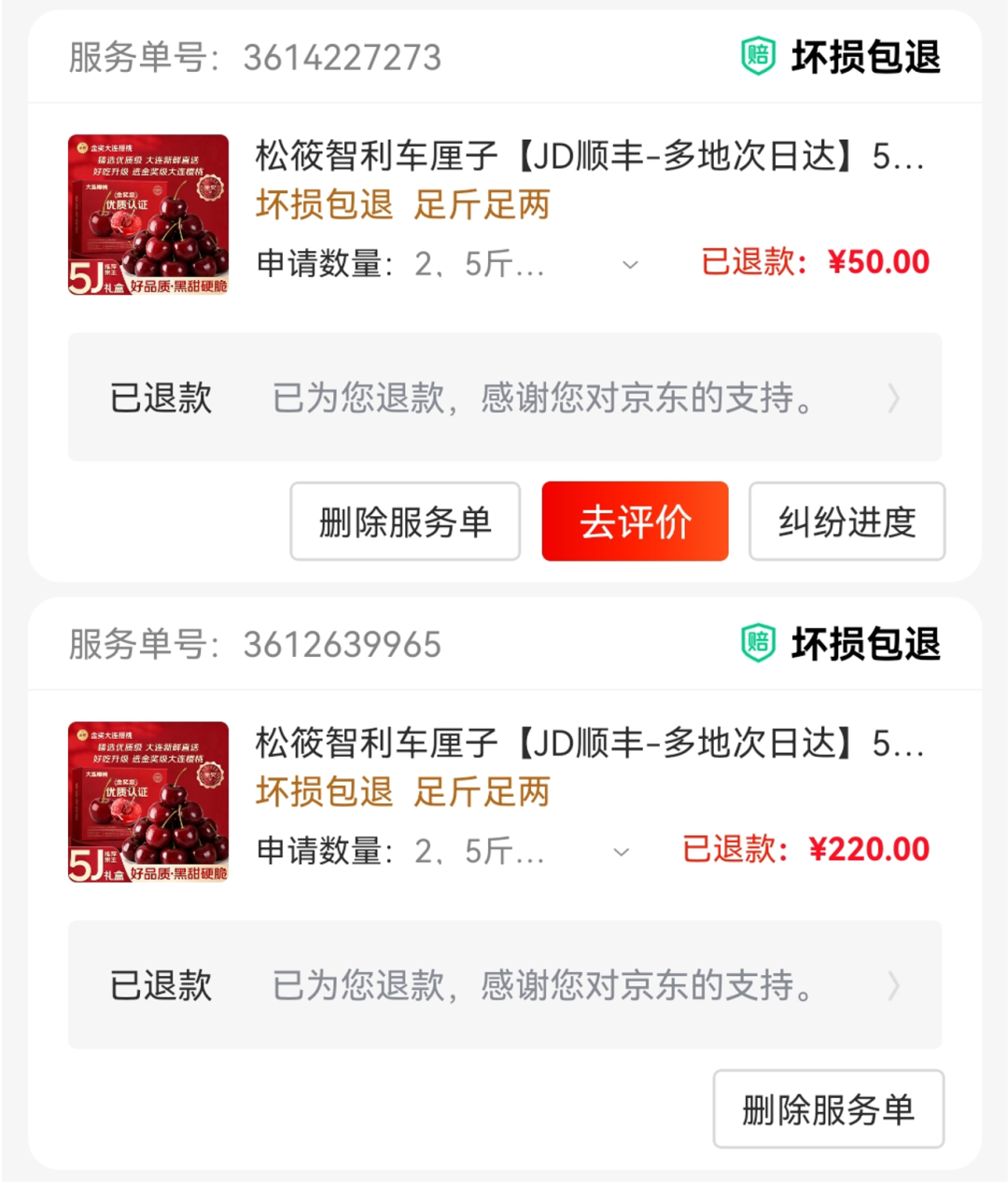Click the 赔 guarantee shield icon on order 3612639965
Image resolution: width=1008 pixels, height=1184 pixels.
click(x=758, y=644)
